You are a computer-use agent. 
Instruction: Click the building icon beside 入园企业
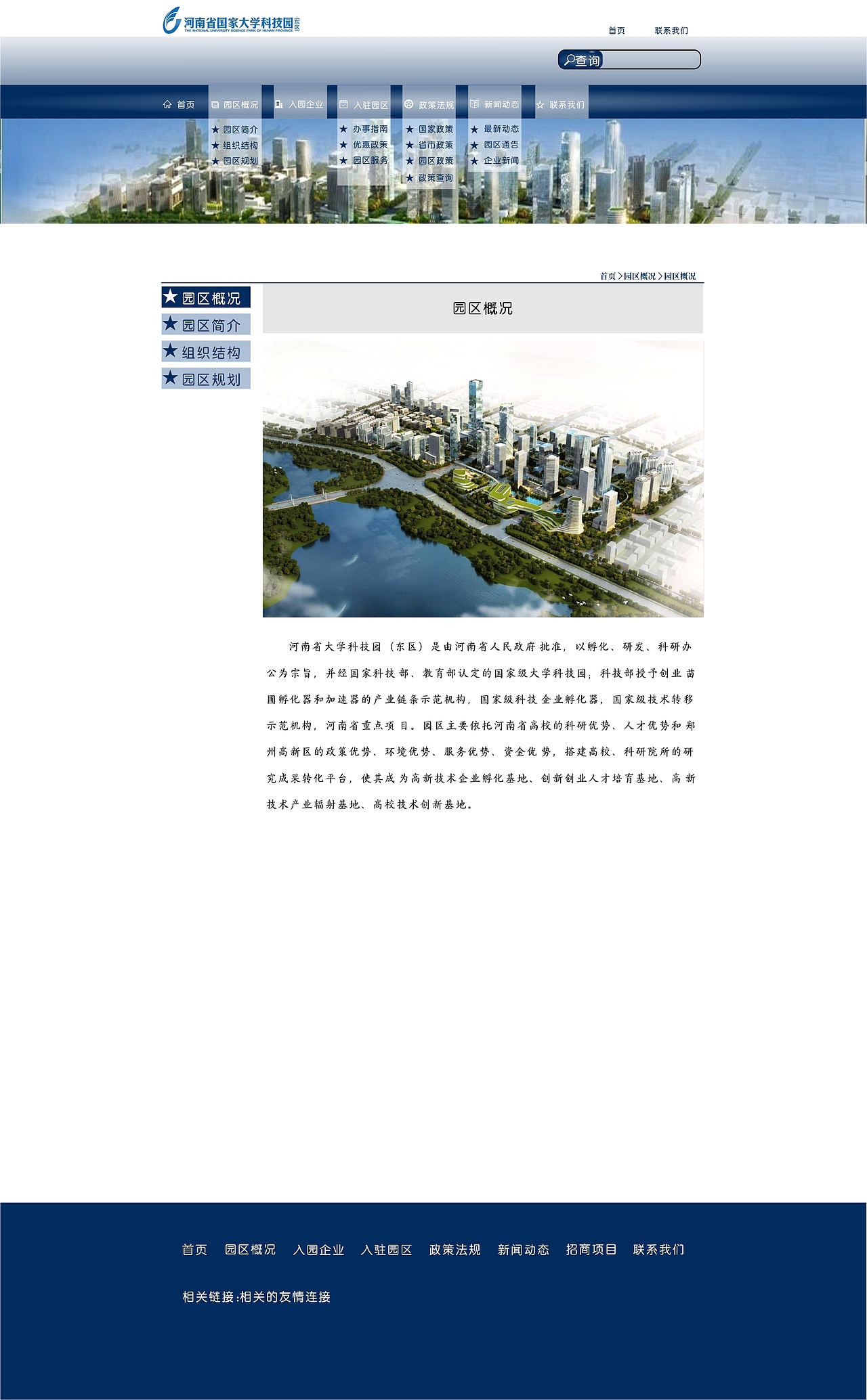click(278, 104)
